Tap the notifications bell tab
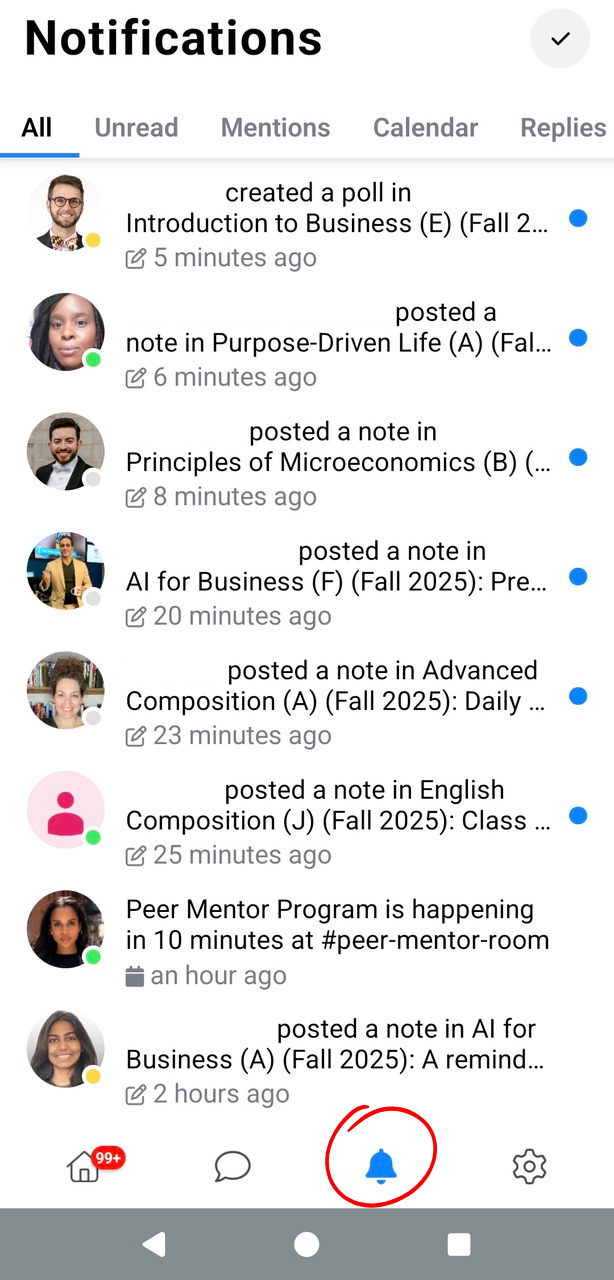This screenshot has width=614, height=1280. 380,1166
